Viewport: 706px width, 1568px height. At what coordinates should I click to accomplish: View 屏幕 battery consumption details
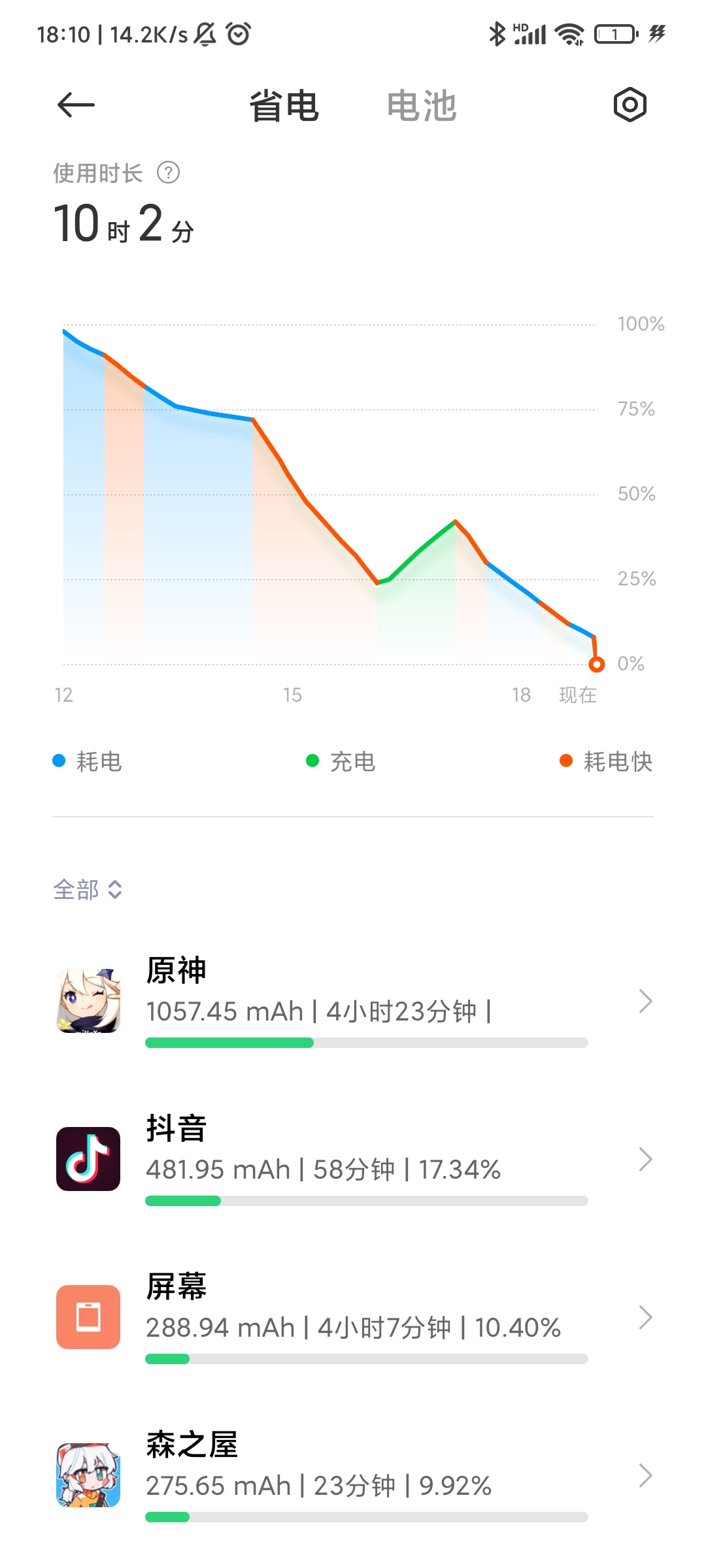353,1318
